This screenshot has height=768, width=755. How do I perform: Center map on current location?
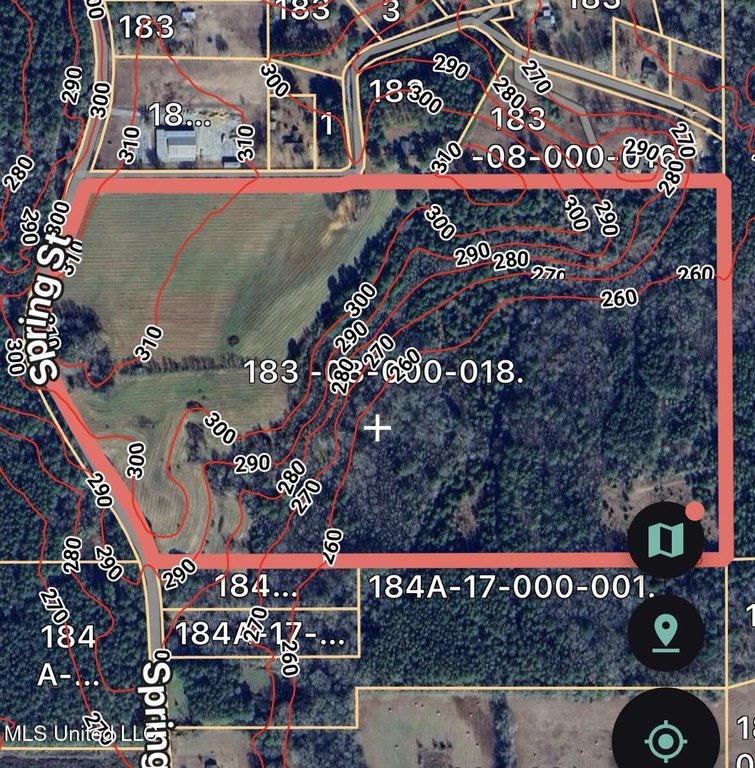[x=665, y=740]
